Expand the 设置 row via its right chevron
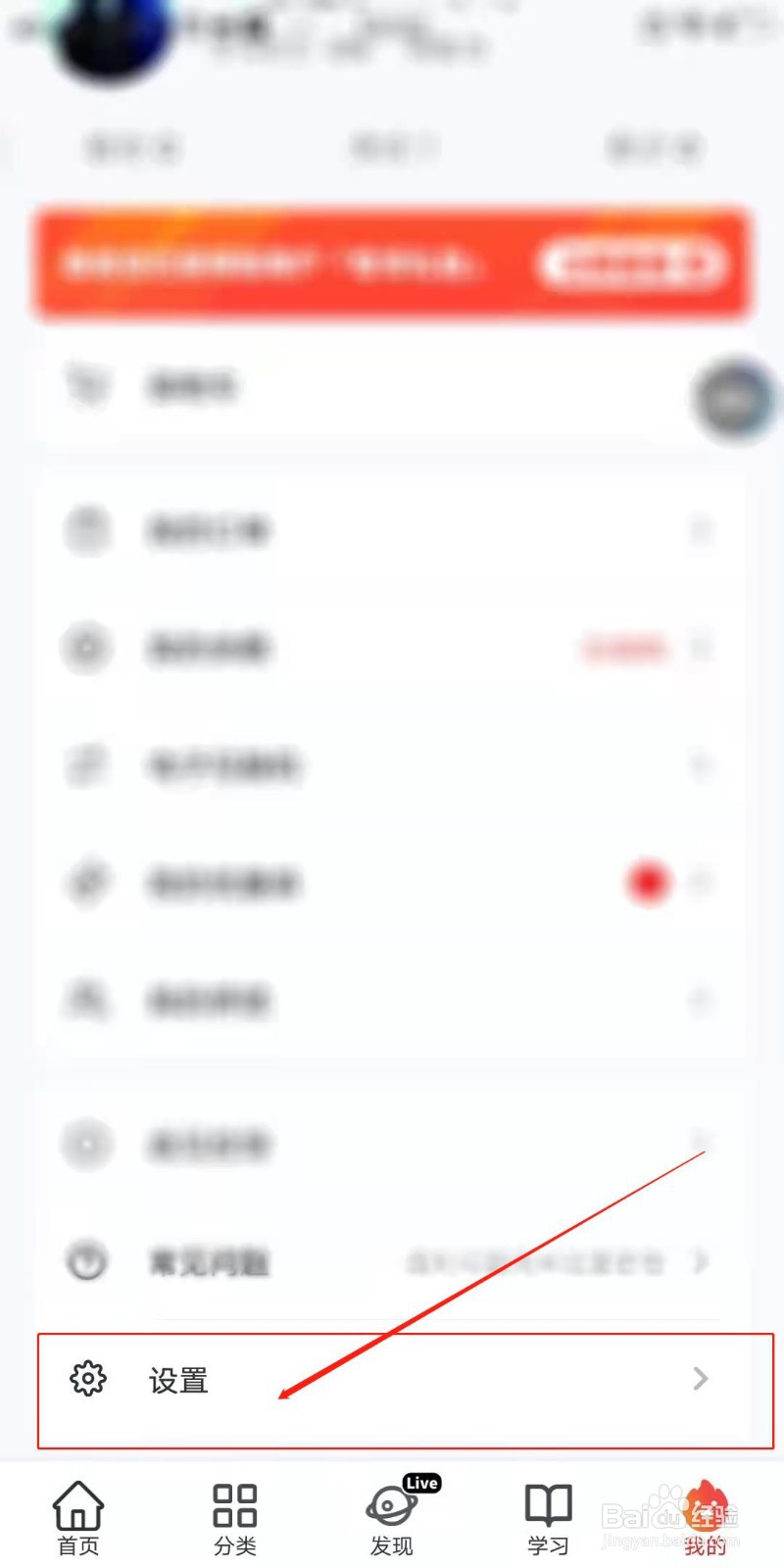This screenshot has height=1568, width=784. (701, 1378)
